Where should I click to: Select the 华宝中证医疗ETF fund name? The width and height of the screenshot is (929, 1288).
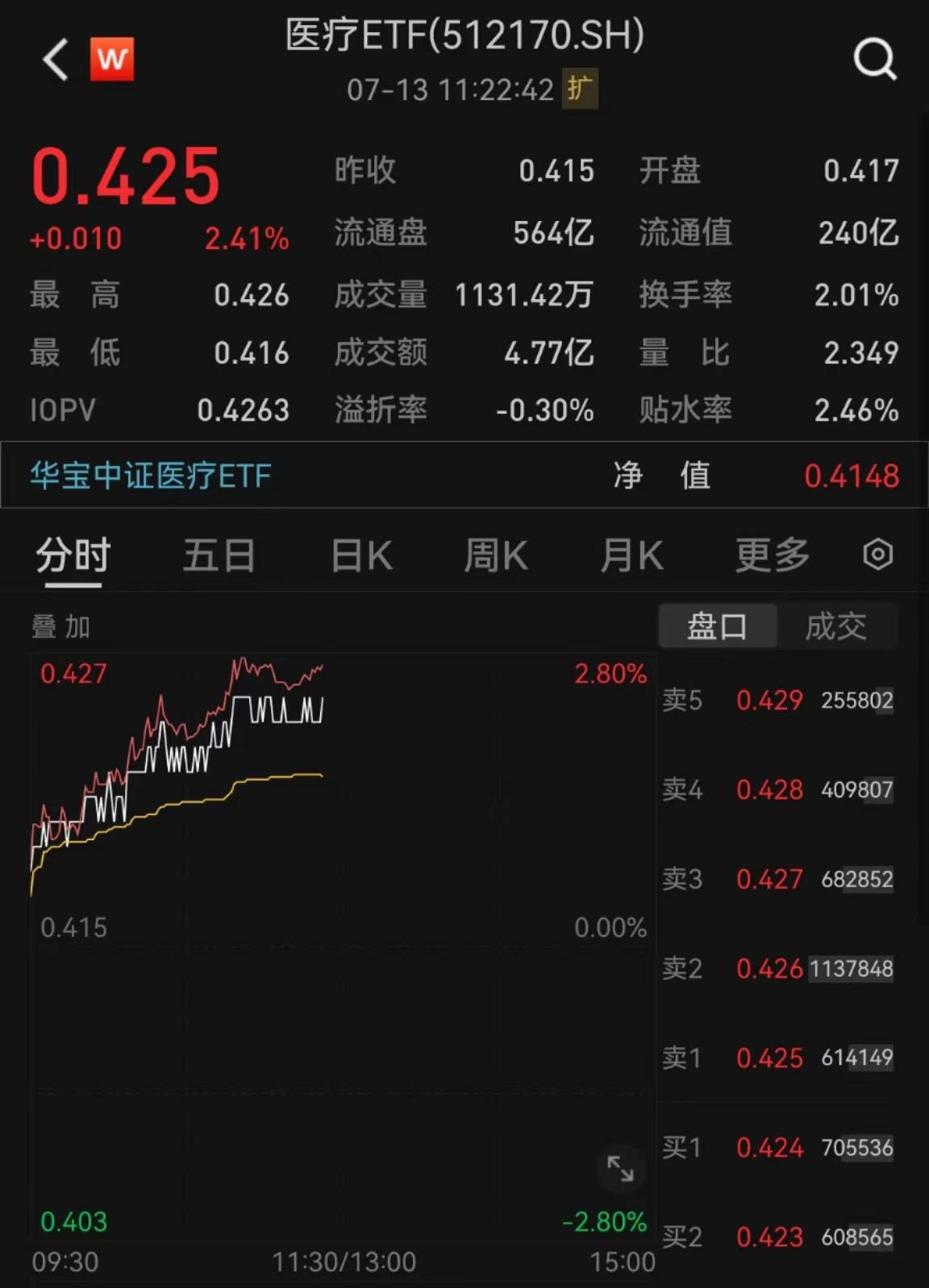[x=150, y=476]
